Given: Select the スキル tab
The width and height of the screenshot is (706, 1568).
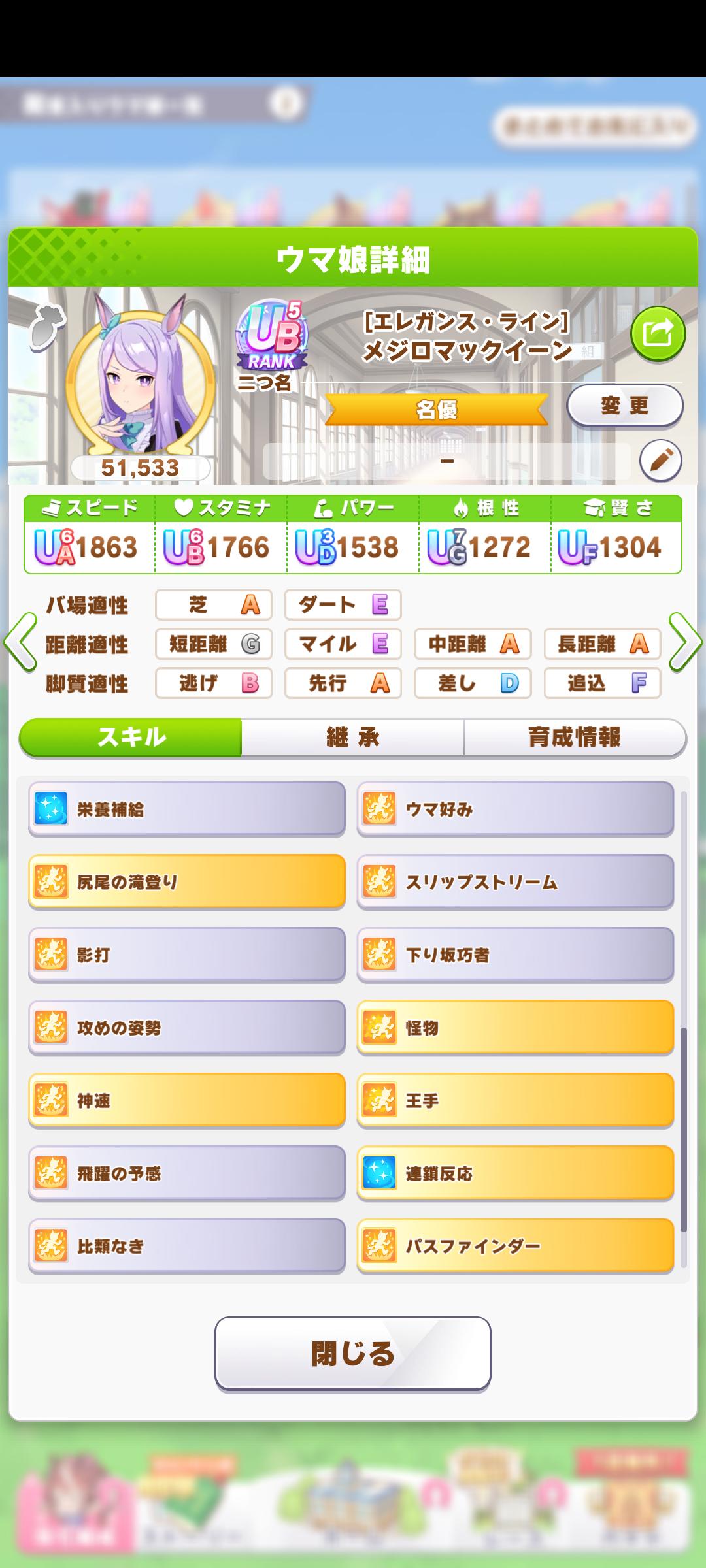Looking at the screenshot, I should [x=131, y=738].
